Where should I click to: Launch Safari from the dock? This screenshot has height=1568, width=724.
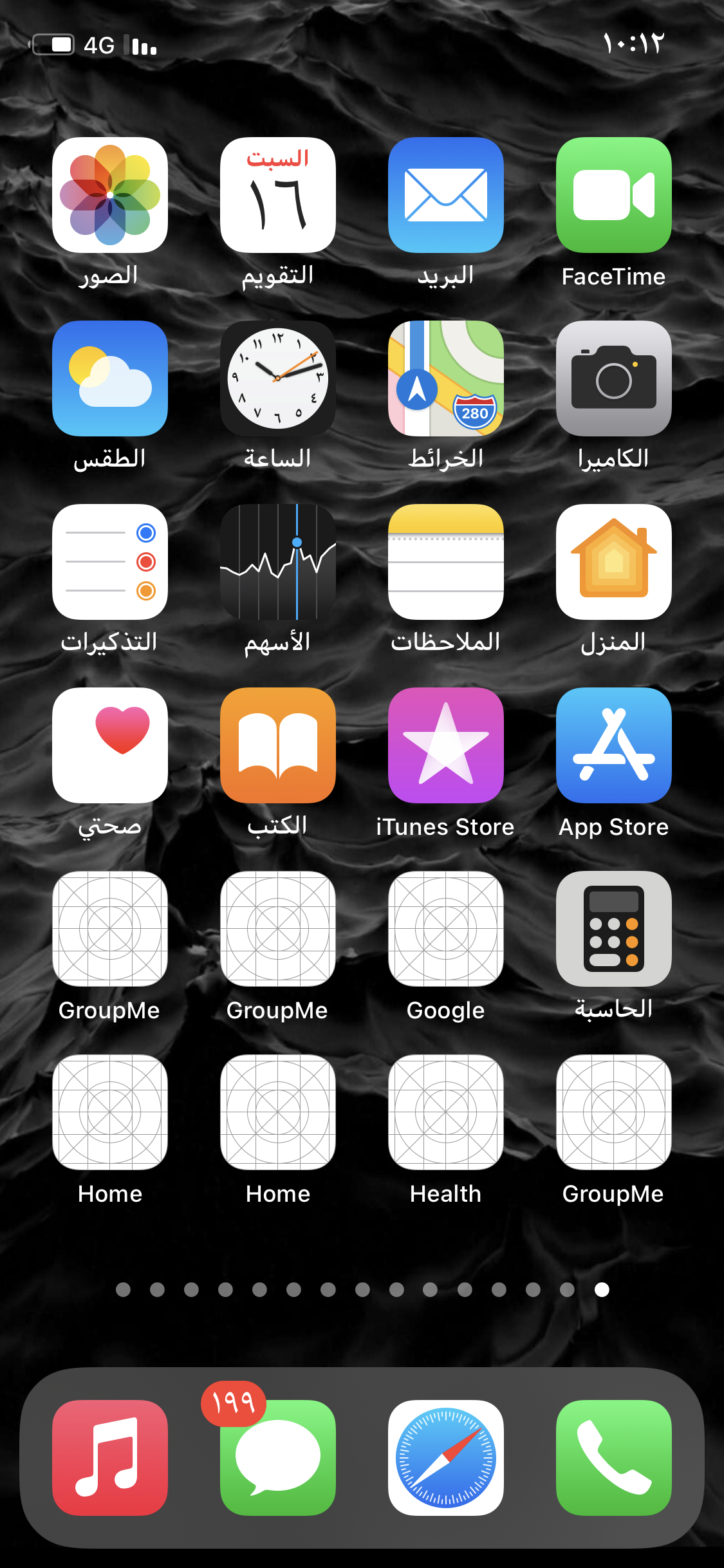446,1458
